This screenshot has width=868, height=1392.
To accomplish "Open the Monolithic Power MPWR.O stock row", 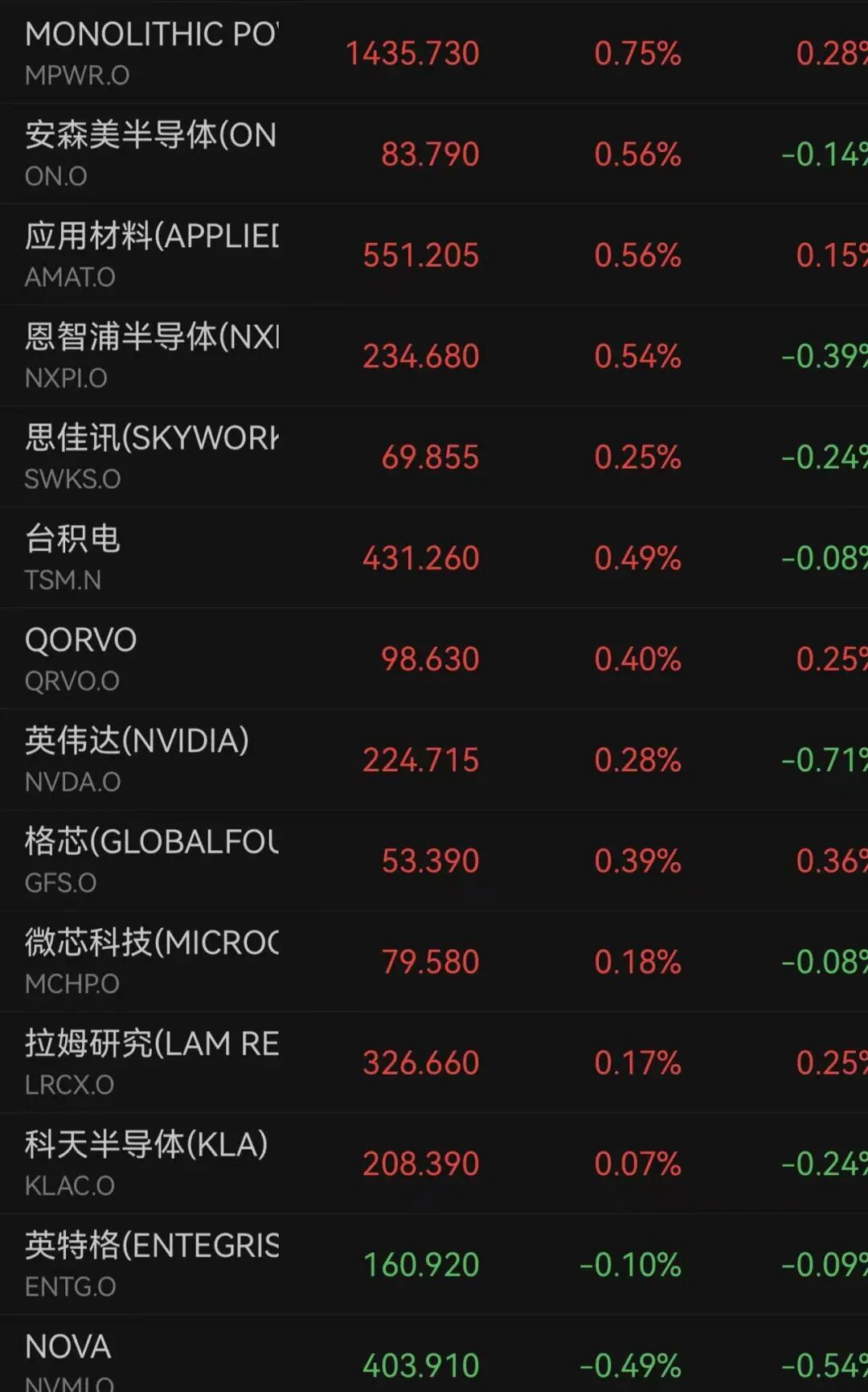I will (434, 53).
